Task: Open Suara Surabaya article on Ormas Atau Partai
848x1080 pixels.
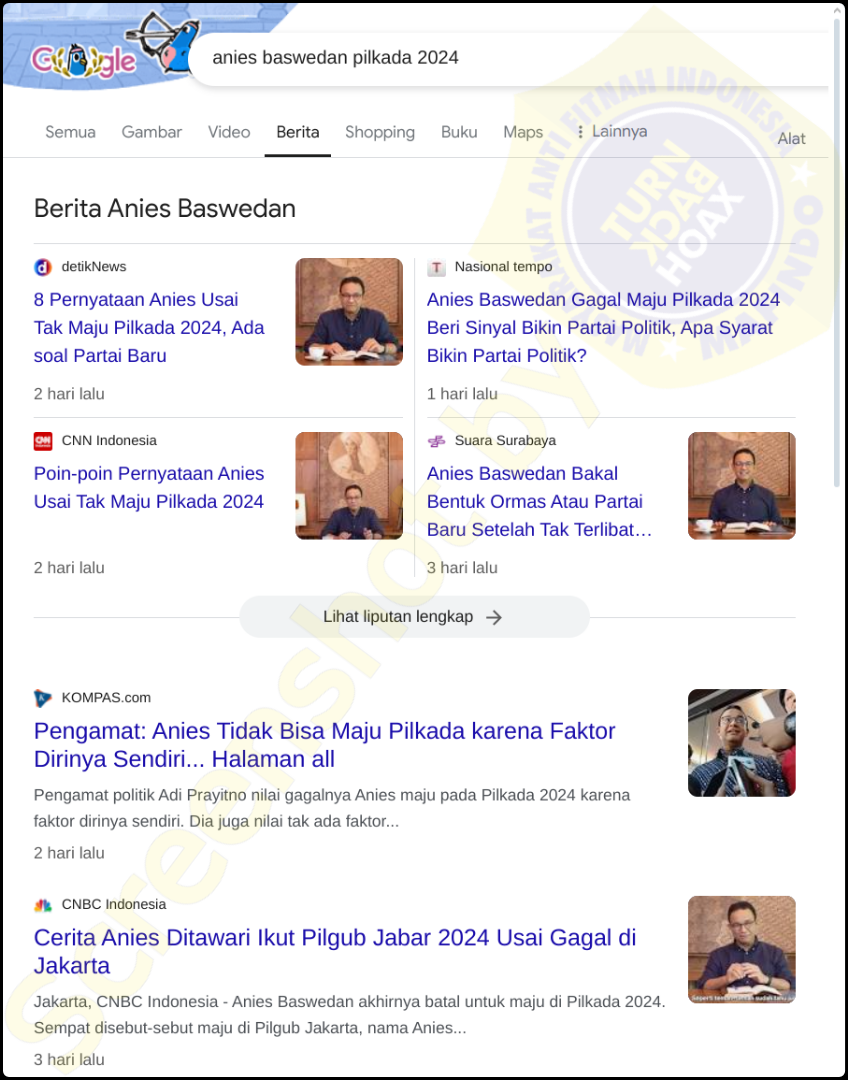Action: (x=540, y=501)
